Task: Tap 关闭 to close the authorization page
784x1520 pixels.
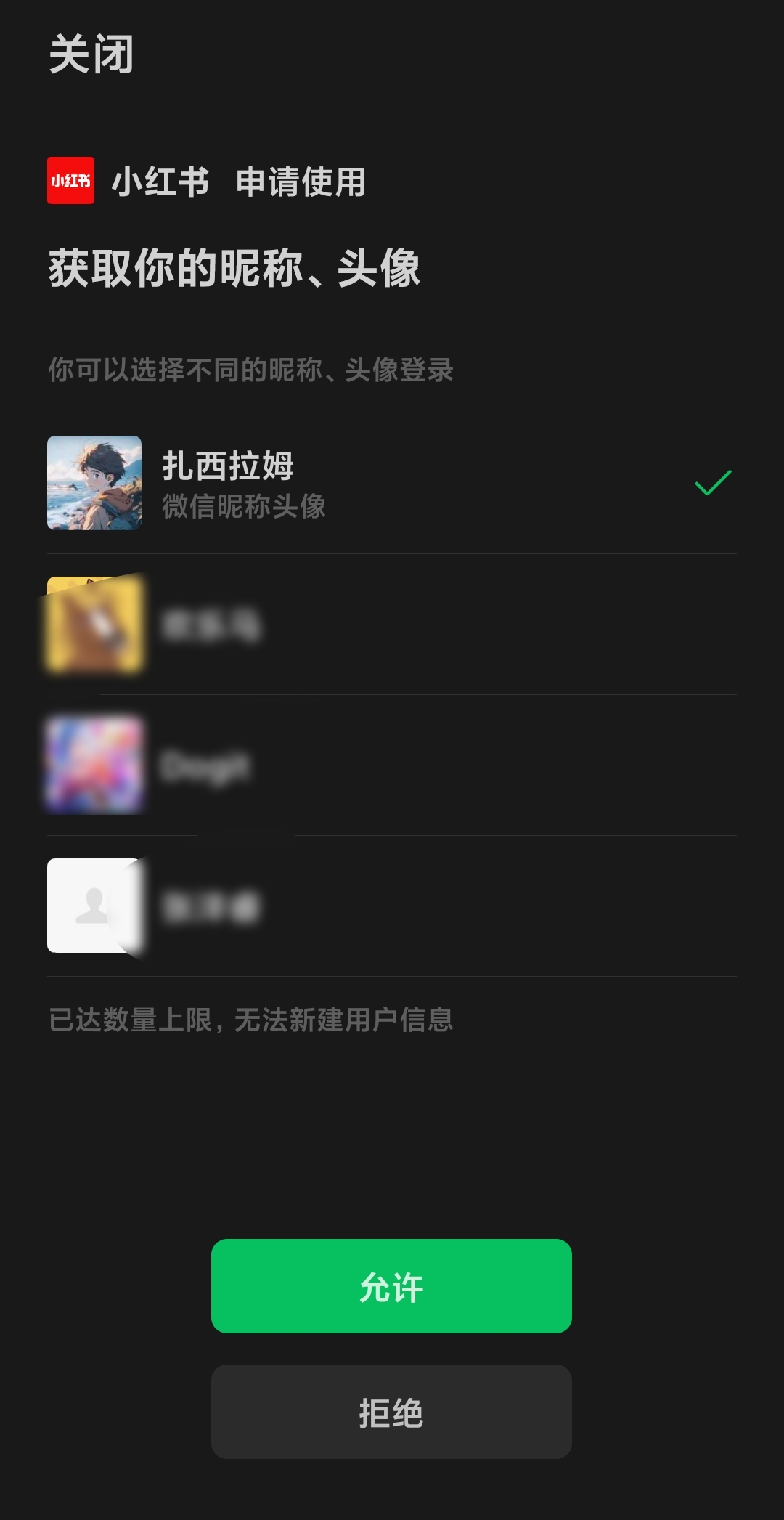Action: 91,54
